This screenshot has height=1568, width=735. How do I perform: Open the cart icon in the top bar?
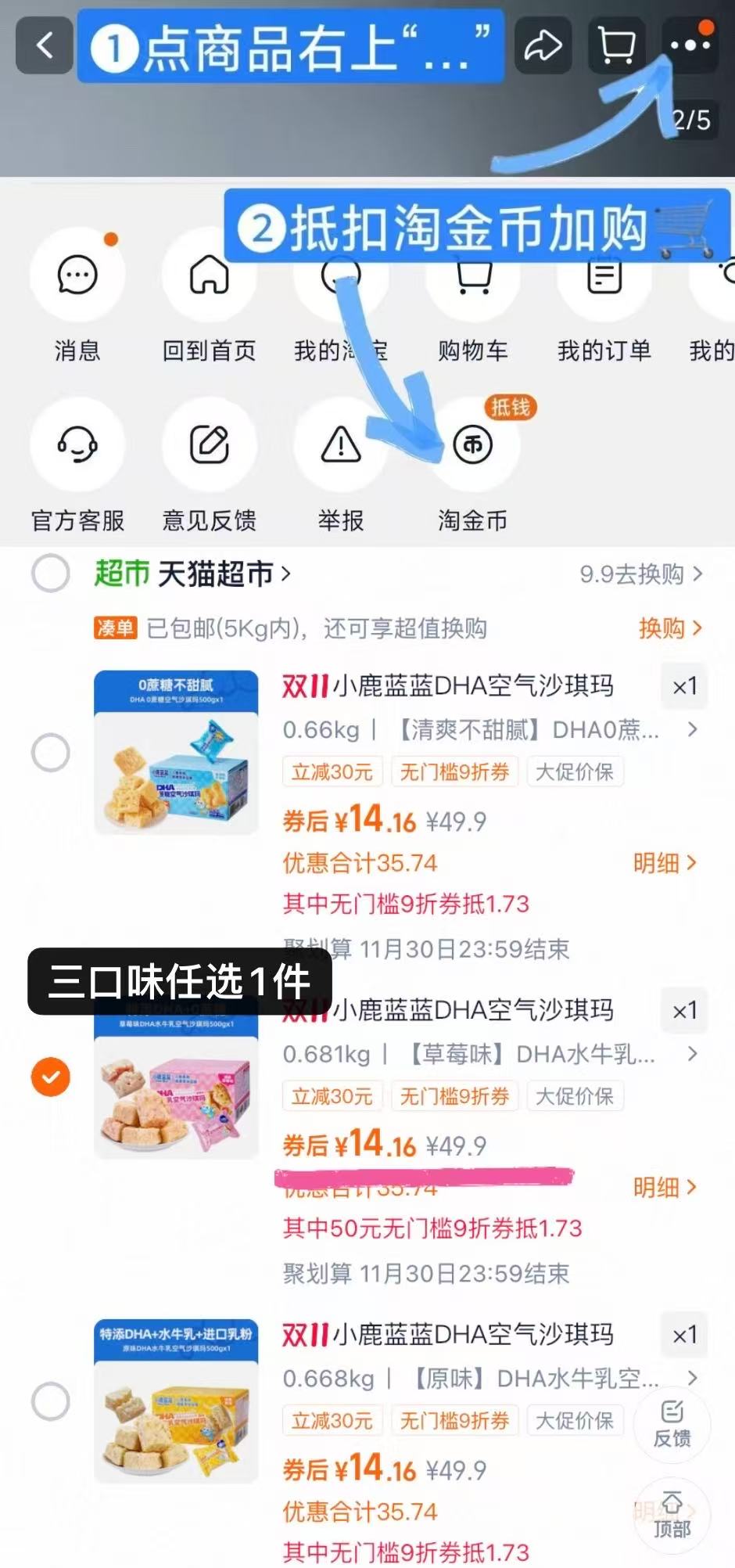[615, 45]
